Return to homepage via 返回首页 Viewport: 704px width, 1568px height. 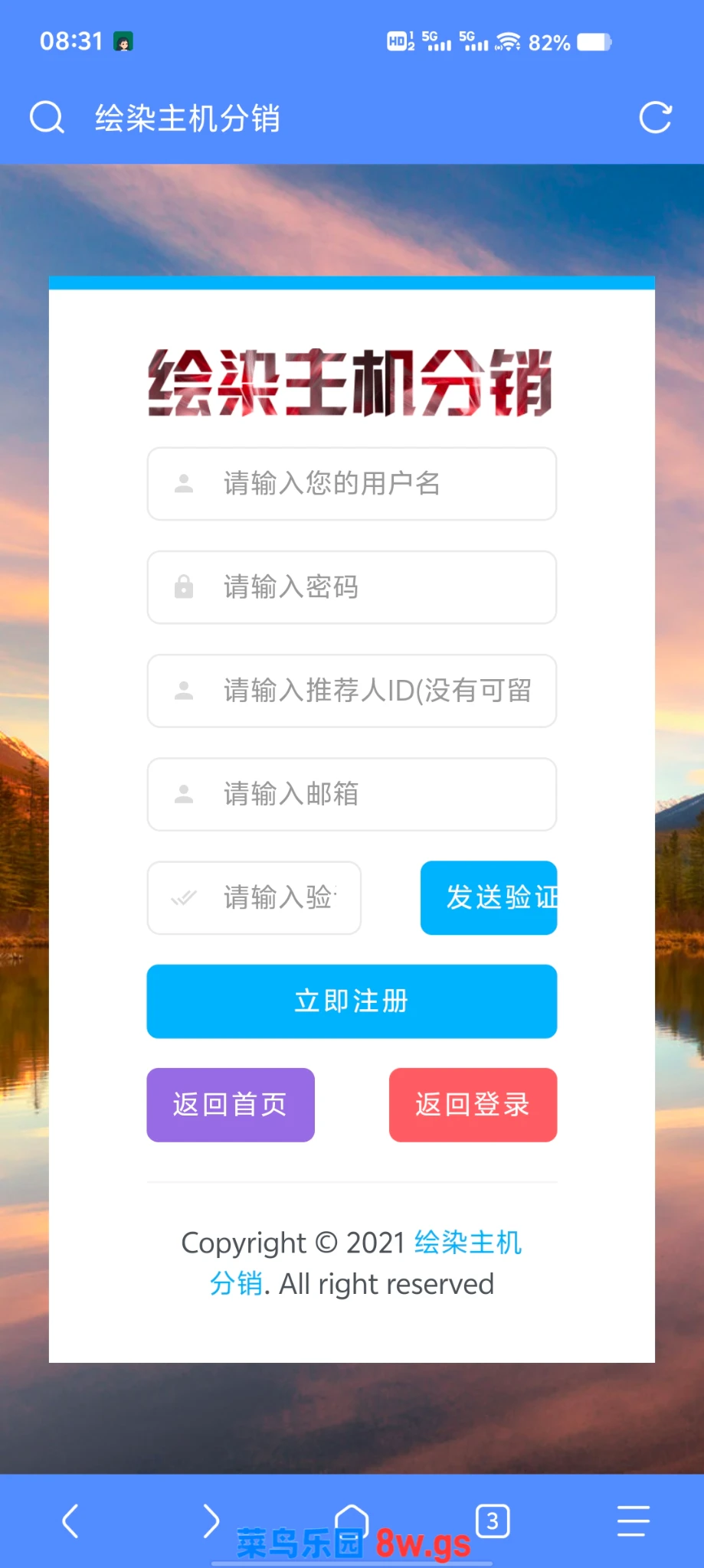tap(231, 1105)
